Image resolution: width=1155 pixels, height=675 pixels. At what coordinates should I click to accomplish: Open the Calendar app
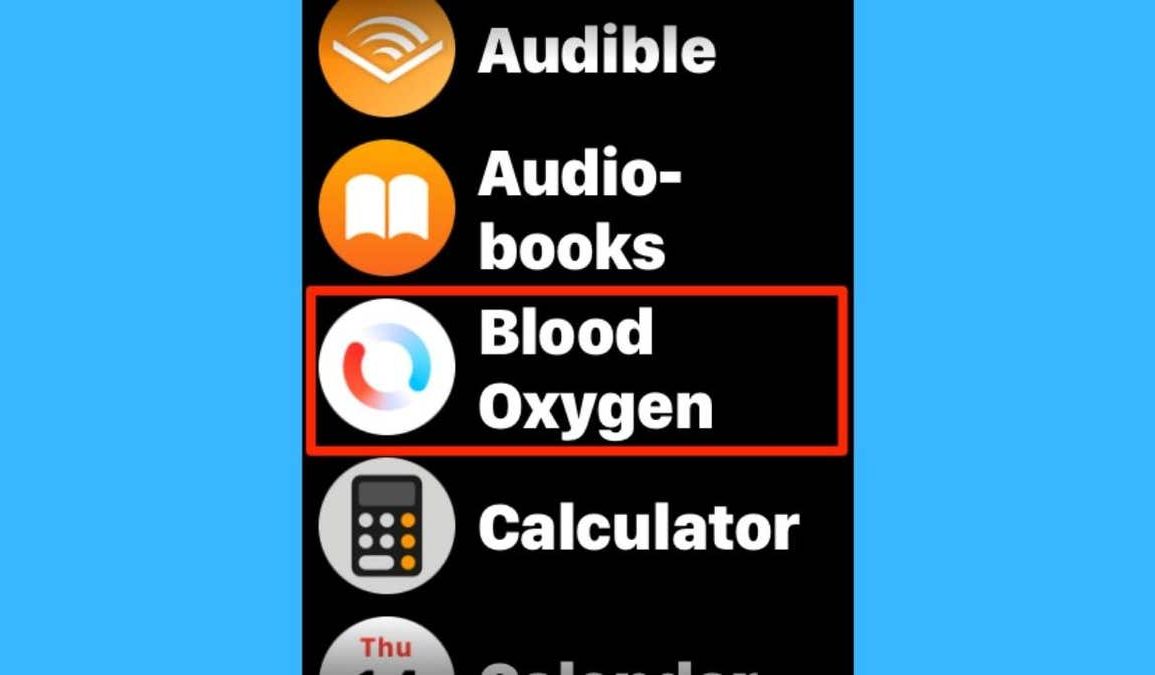[386, 650]
